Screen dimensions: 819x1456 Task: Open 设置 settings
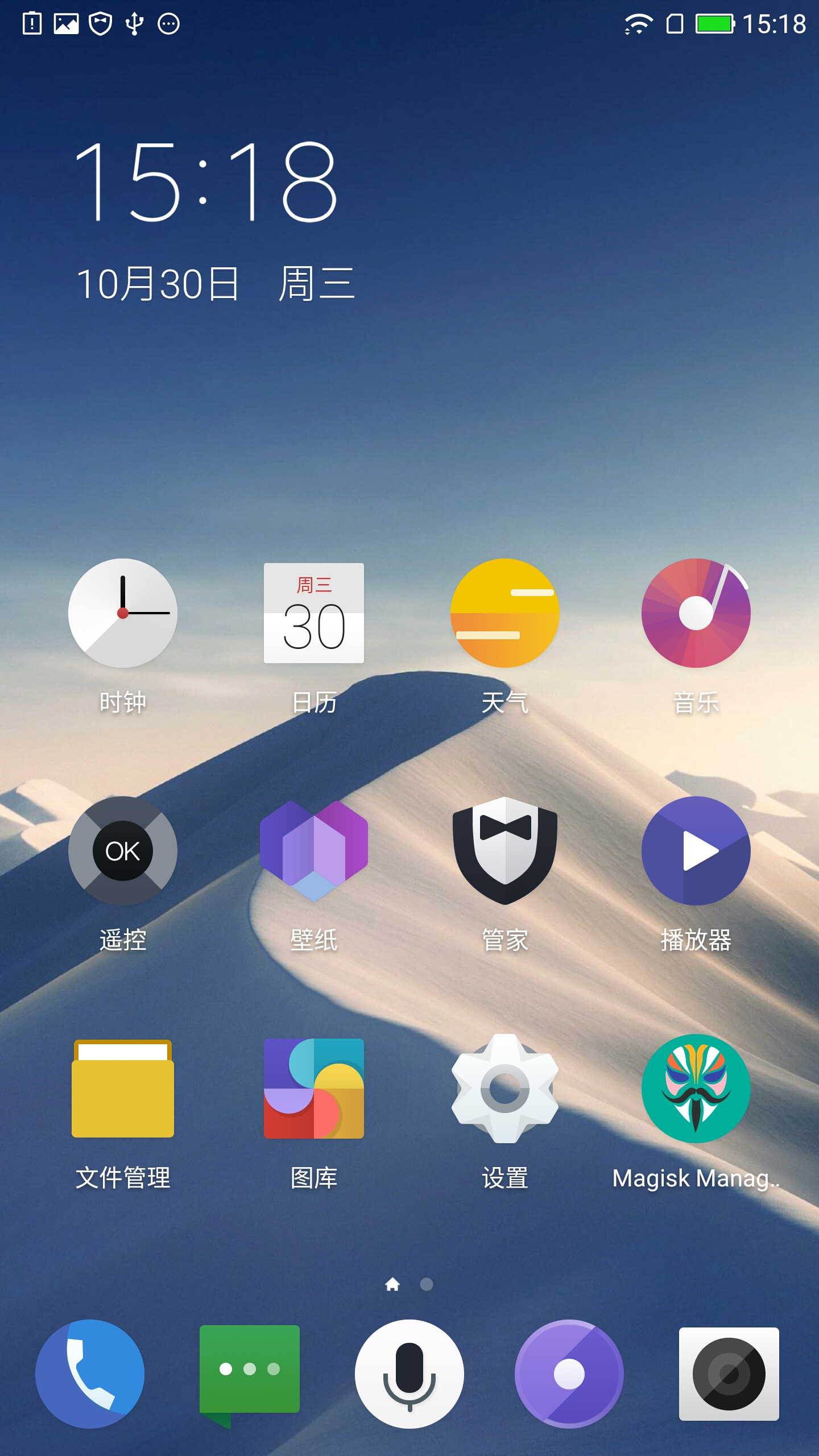click(x=505, y=1089)
